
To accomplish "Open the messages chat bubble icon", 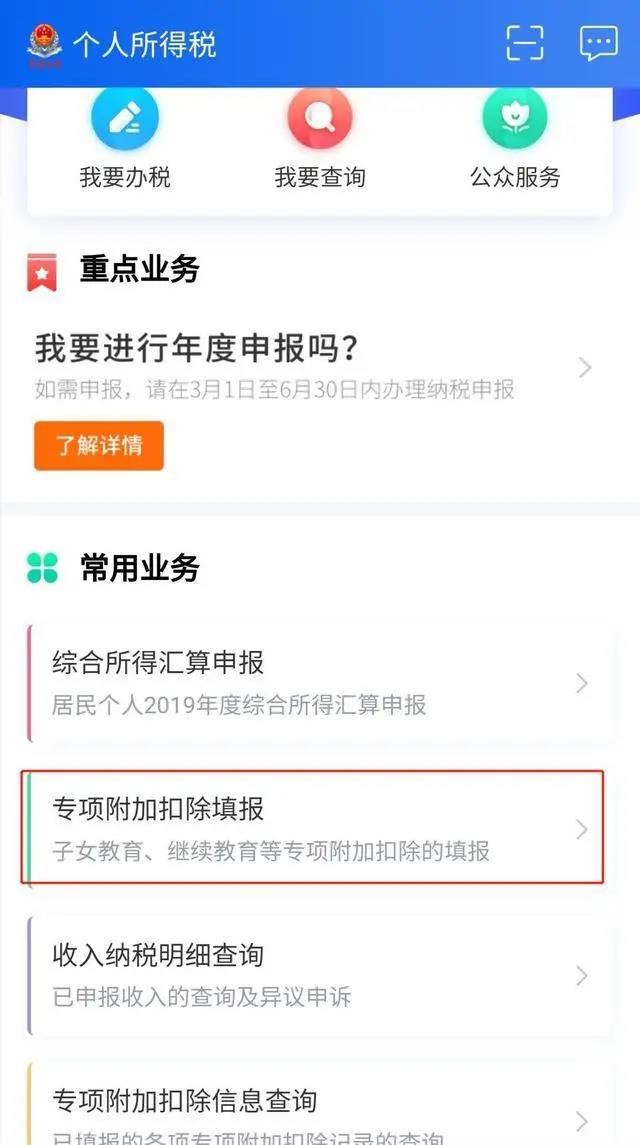I will pyautogui.click(x=598, y=43).
